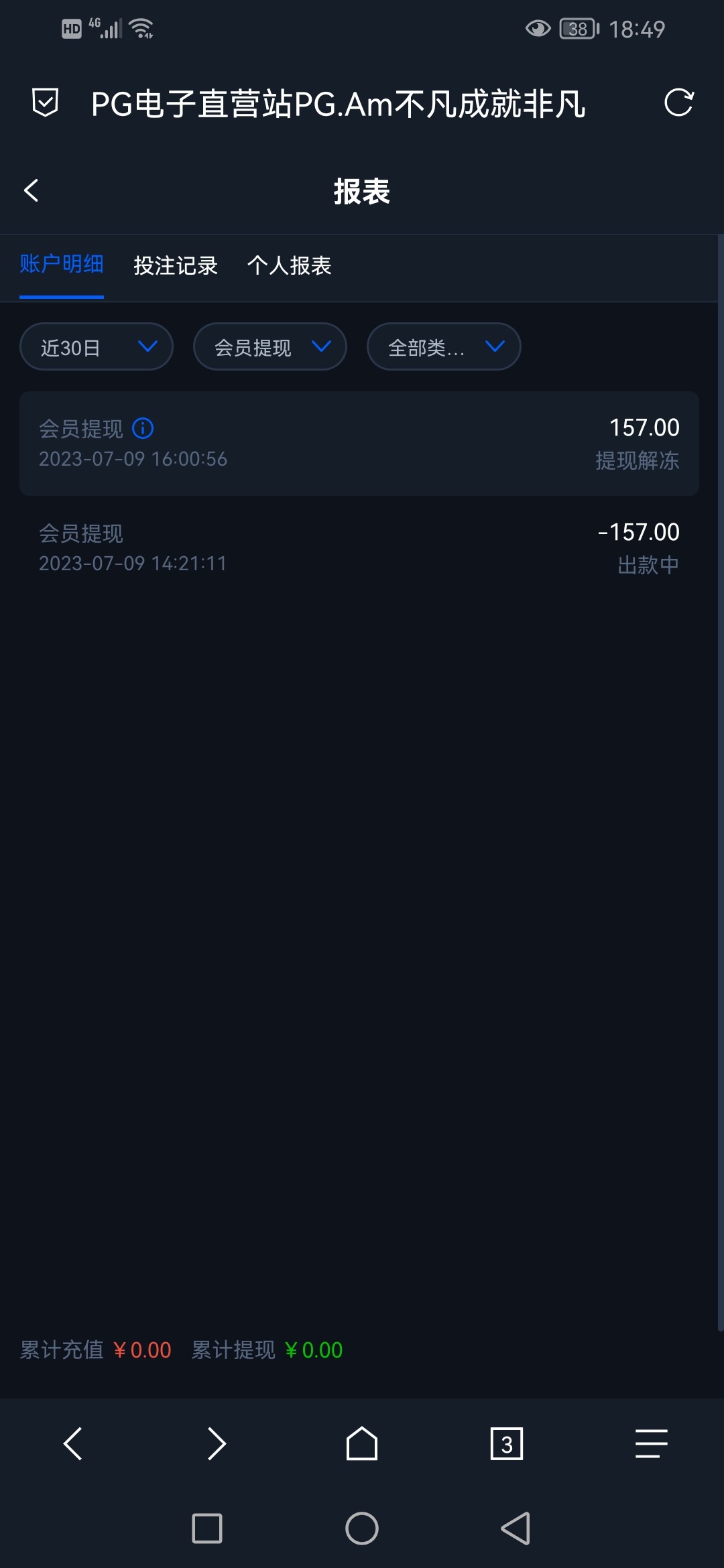Tap the back arrow on the 报表 page
This screenshot has width=724, height=1568.
(x=31, y=190)
